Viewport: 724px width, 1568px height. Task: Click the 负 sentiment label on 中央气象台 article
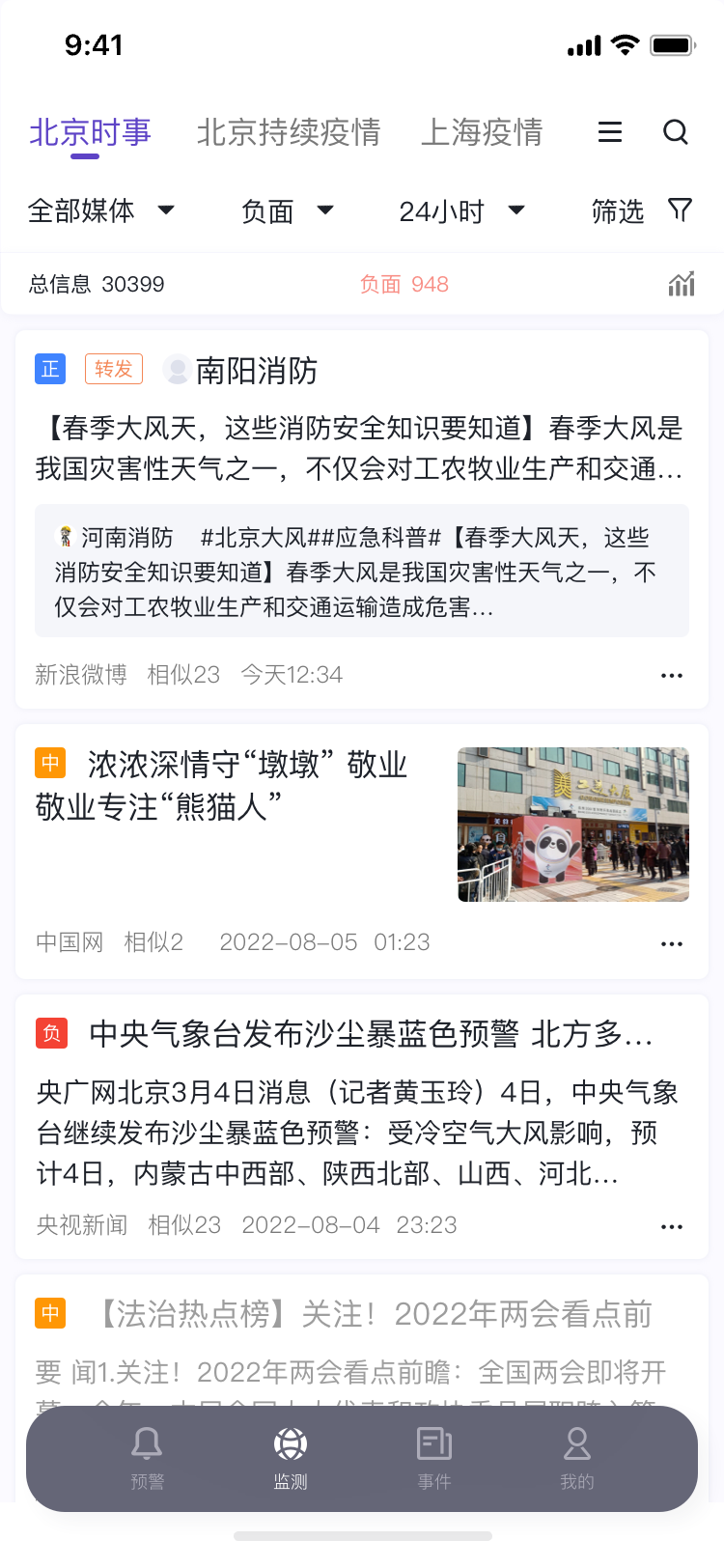point(51,1033)
